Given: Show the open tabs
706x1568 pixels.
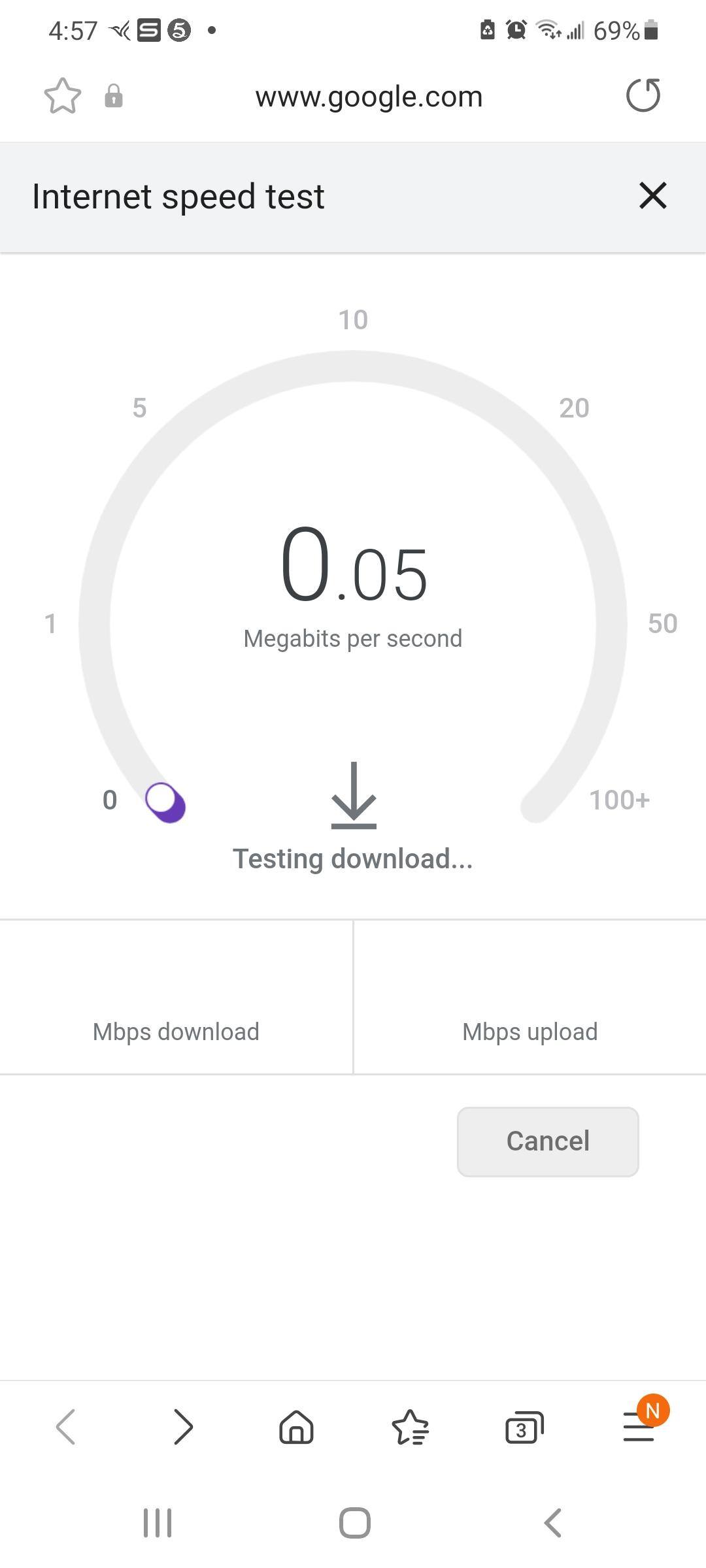Looking at the screenshot, I should 524,1428.
